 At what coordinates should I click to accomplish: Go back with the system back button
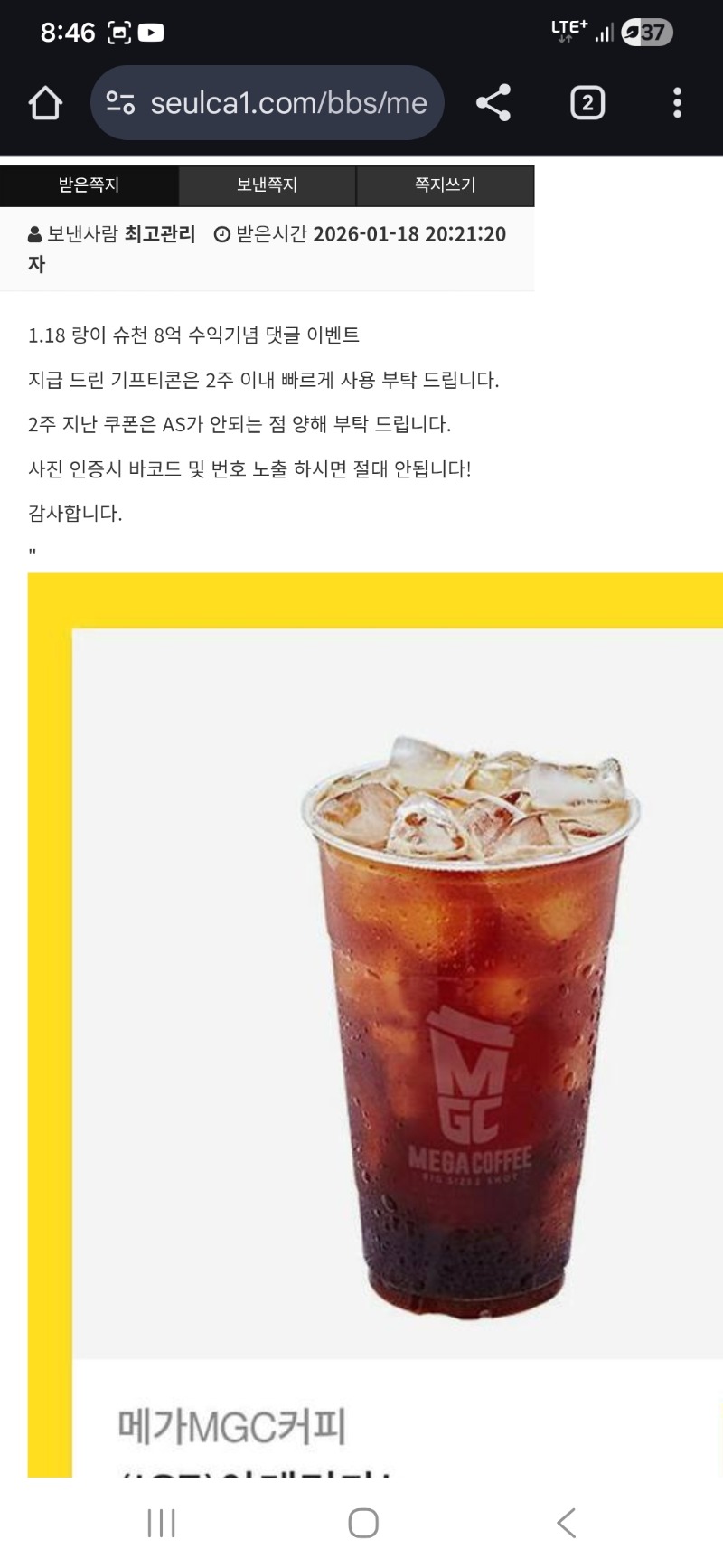pos(567,1524)
